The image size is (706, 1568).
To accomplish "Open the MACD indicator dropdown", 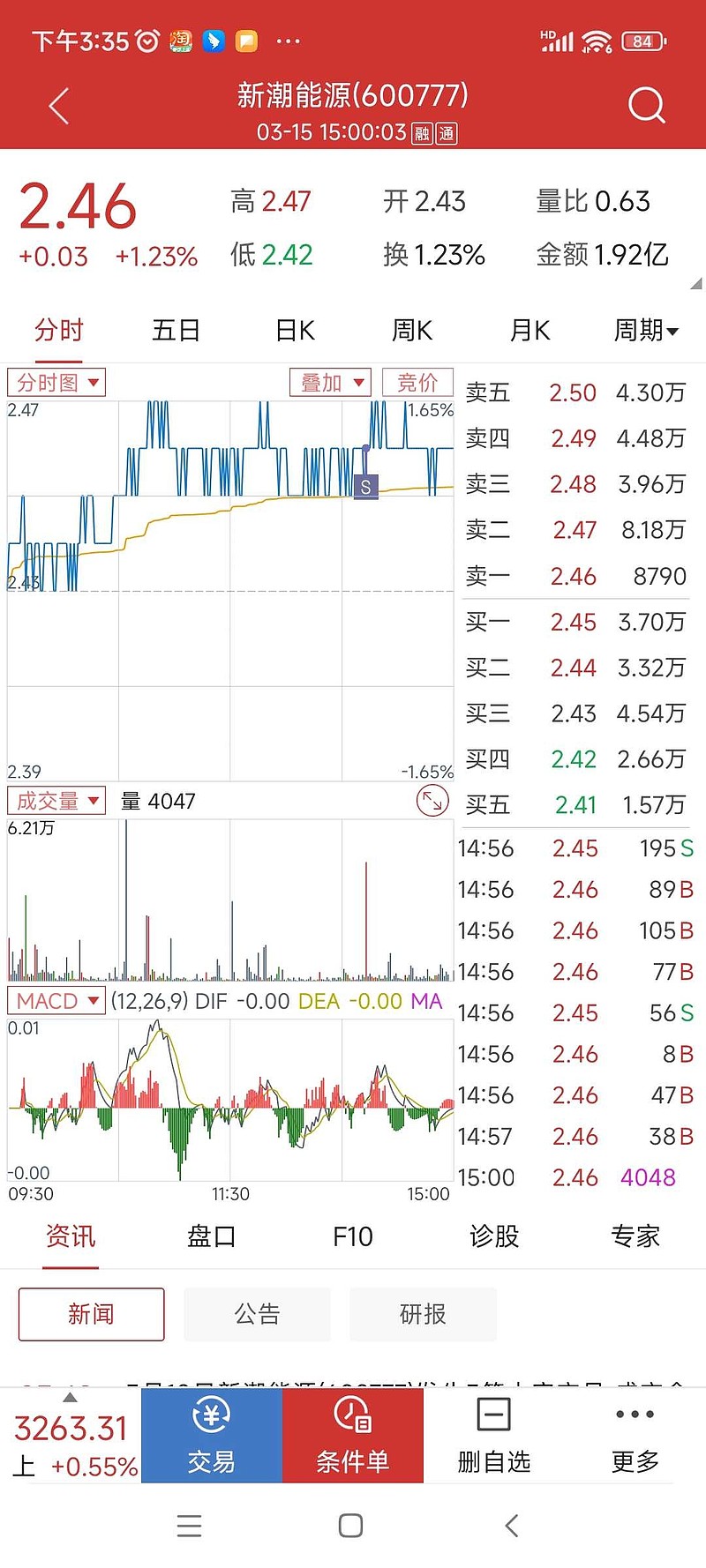I will [56, 1001].
